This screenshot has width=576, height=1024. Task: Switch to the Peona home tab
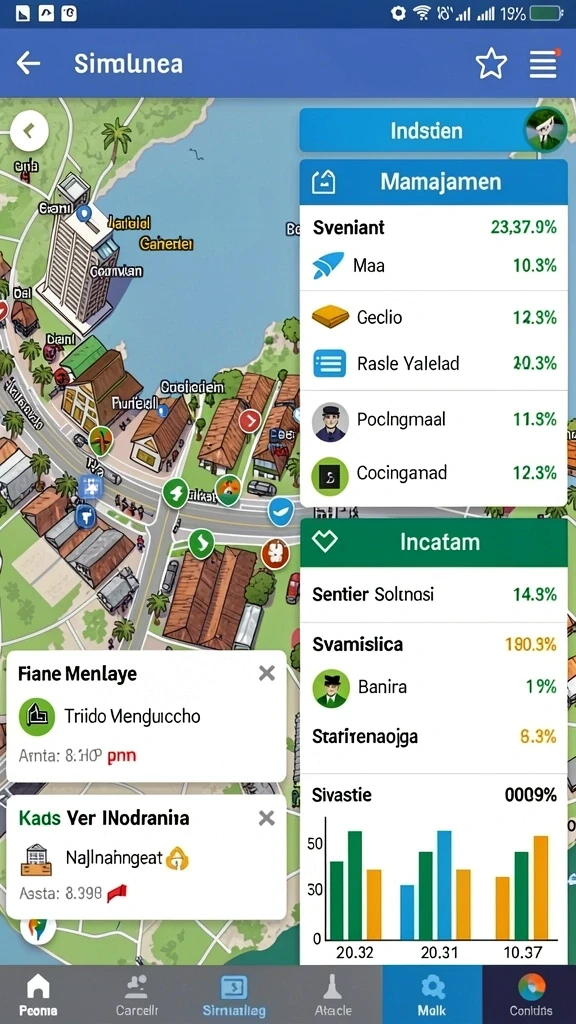[38, 995]
